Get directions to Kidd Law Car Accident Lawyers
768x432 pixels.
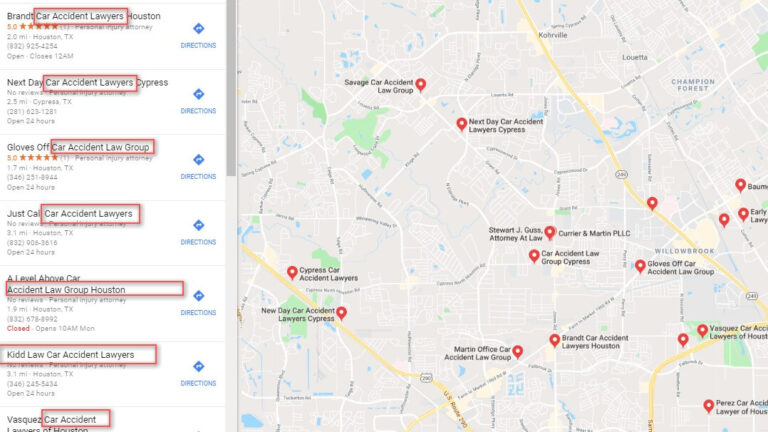(198, 373)
